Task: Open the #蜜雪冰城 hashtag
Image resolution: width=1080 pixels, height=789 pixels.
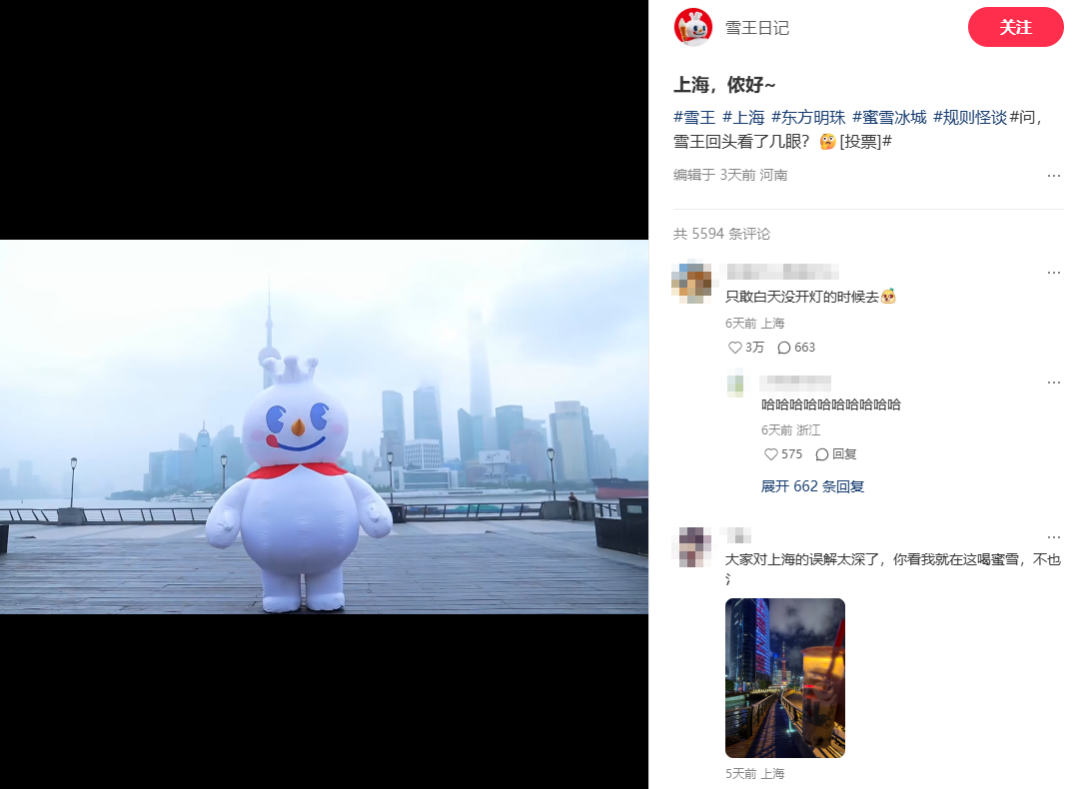Action: coord(888,117)
